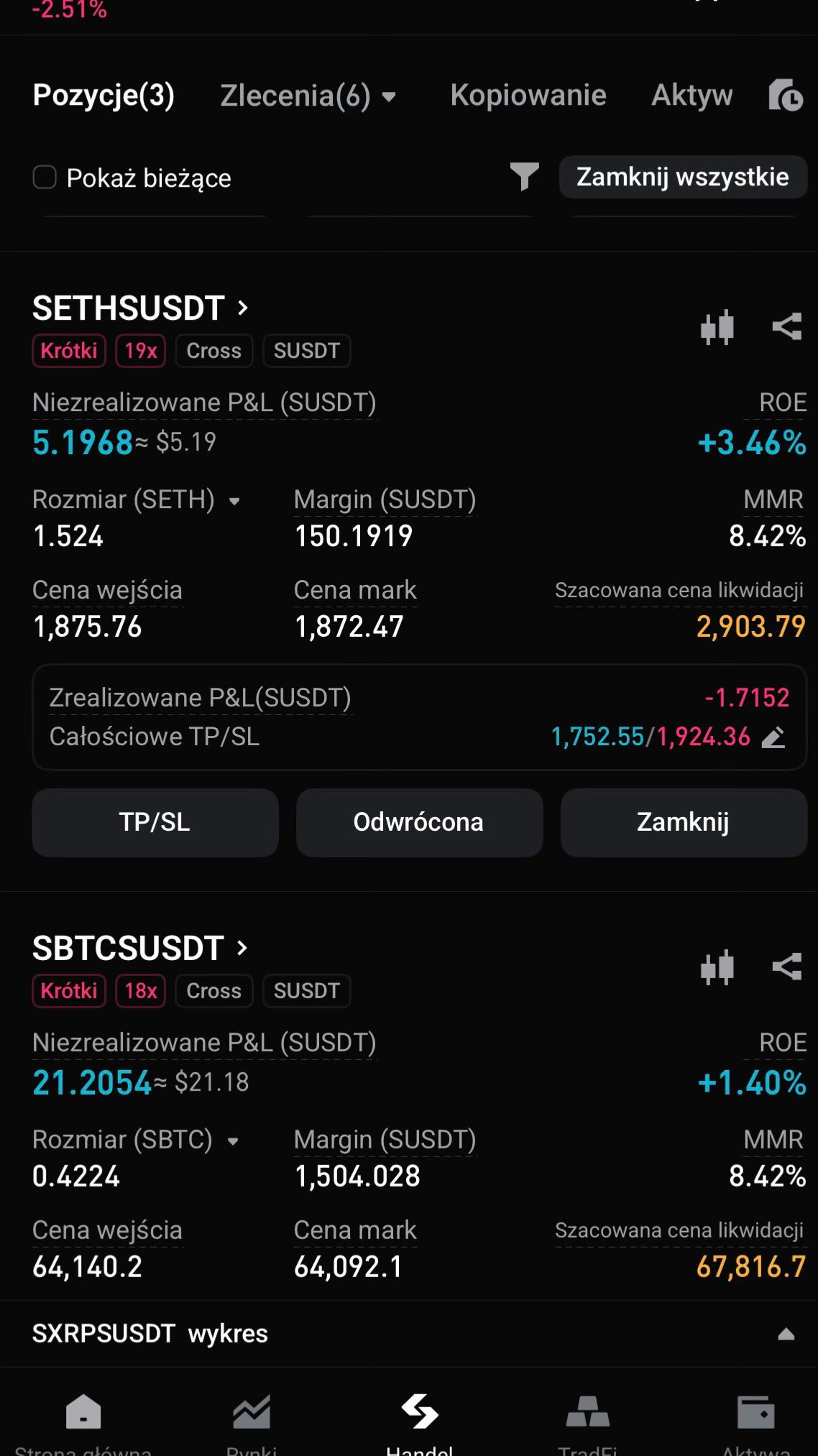Share the SBTCSUSDT position
Image resolution: width=818 pixels, height=1456 pixels.
click(x=786, y=967)
